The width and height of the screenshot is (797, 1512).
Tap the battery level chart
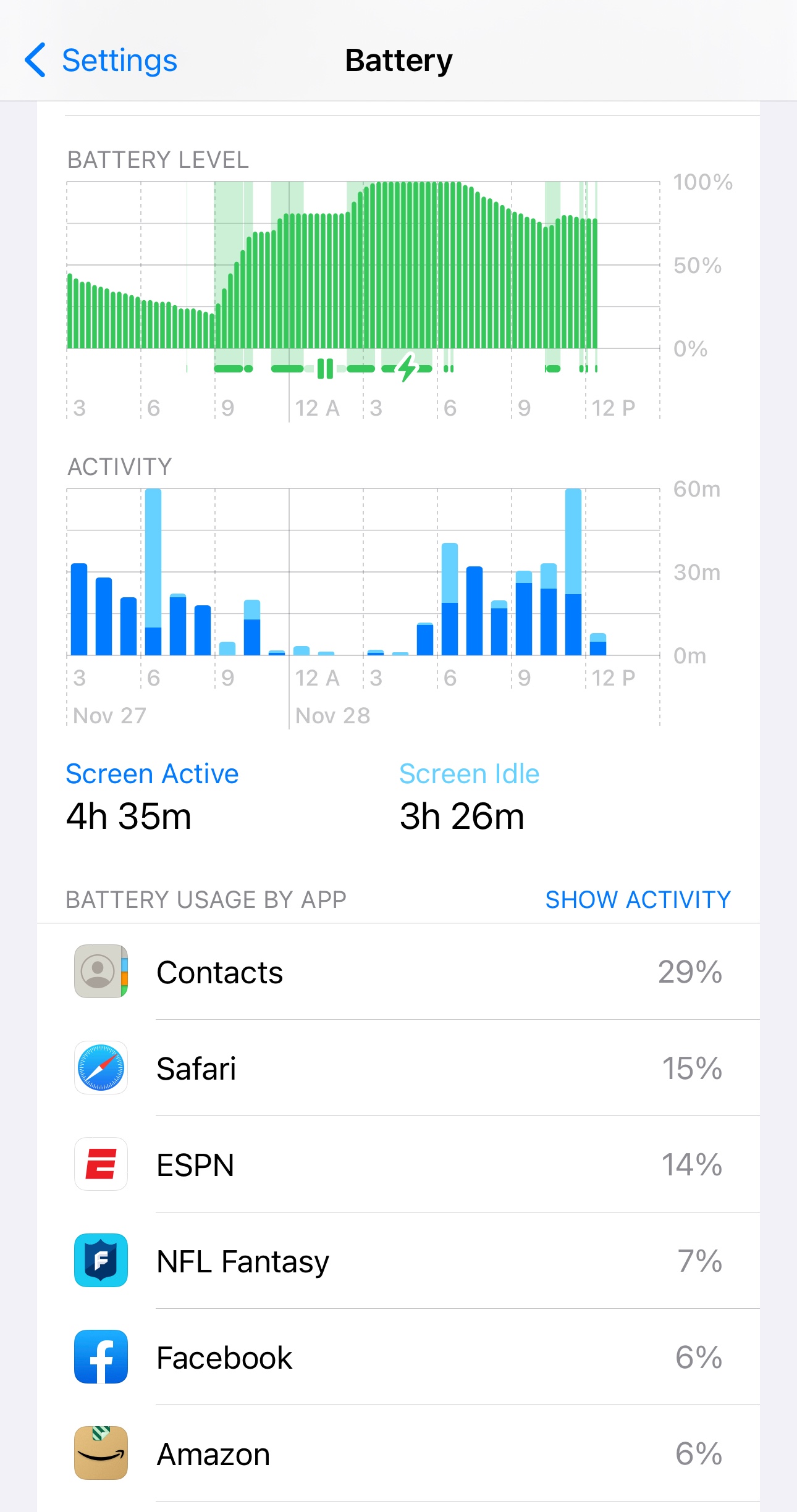click(363, 266)
